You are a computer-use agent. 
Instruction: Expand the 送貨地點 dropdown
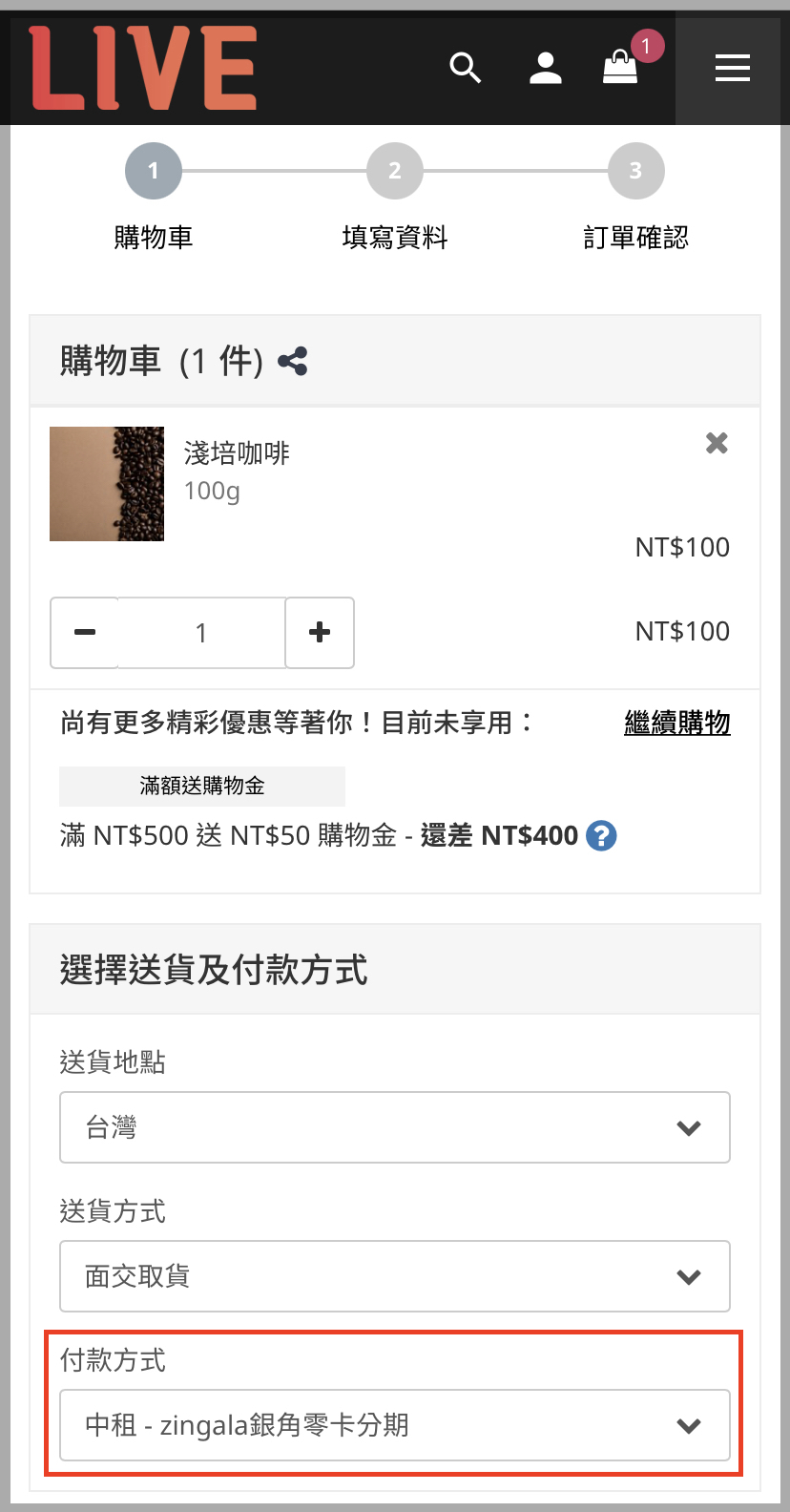pos(394,1127)
